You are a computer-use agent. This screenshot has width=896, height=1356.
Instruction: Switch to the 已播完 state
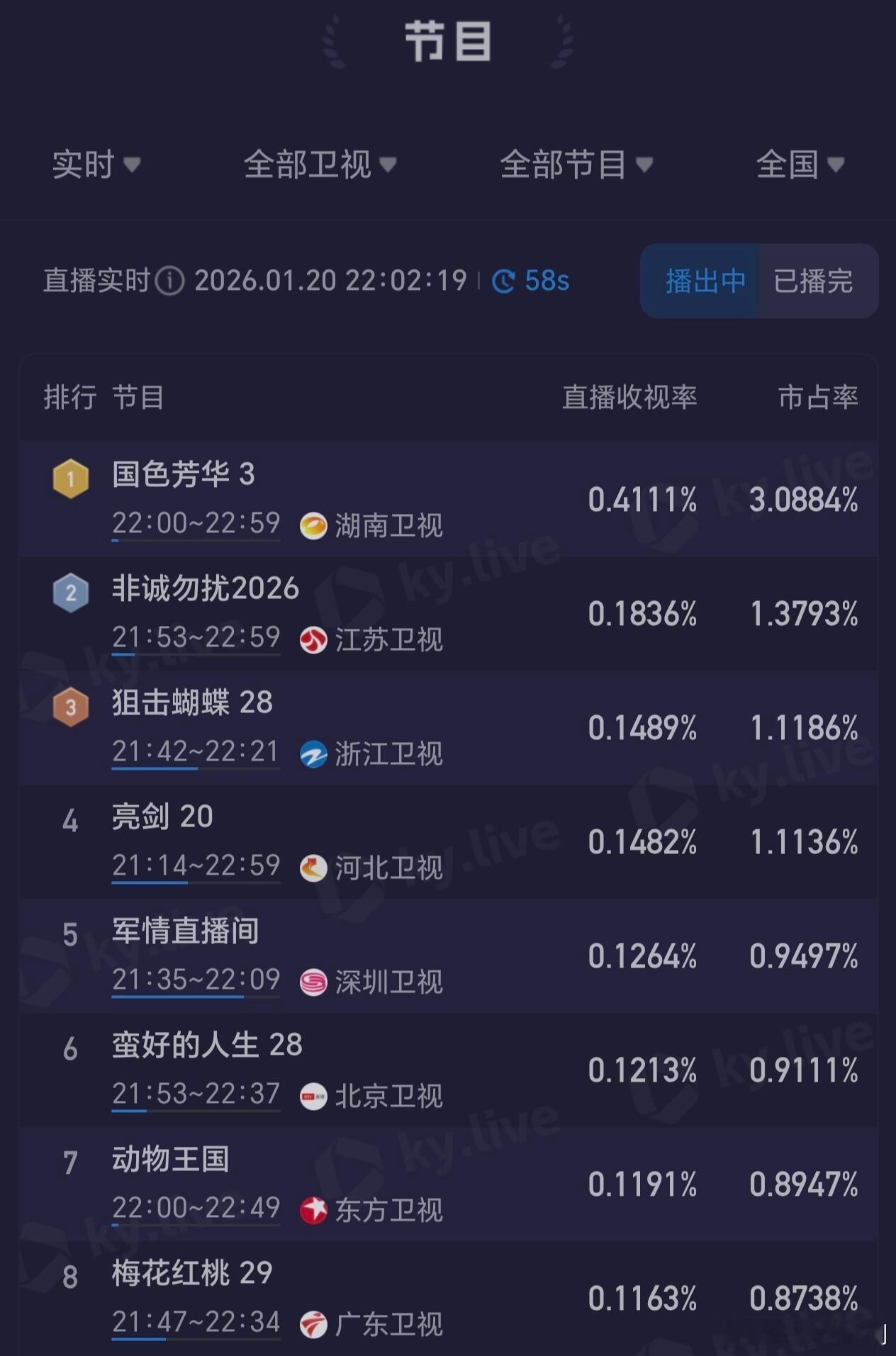point(815,281)
